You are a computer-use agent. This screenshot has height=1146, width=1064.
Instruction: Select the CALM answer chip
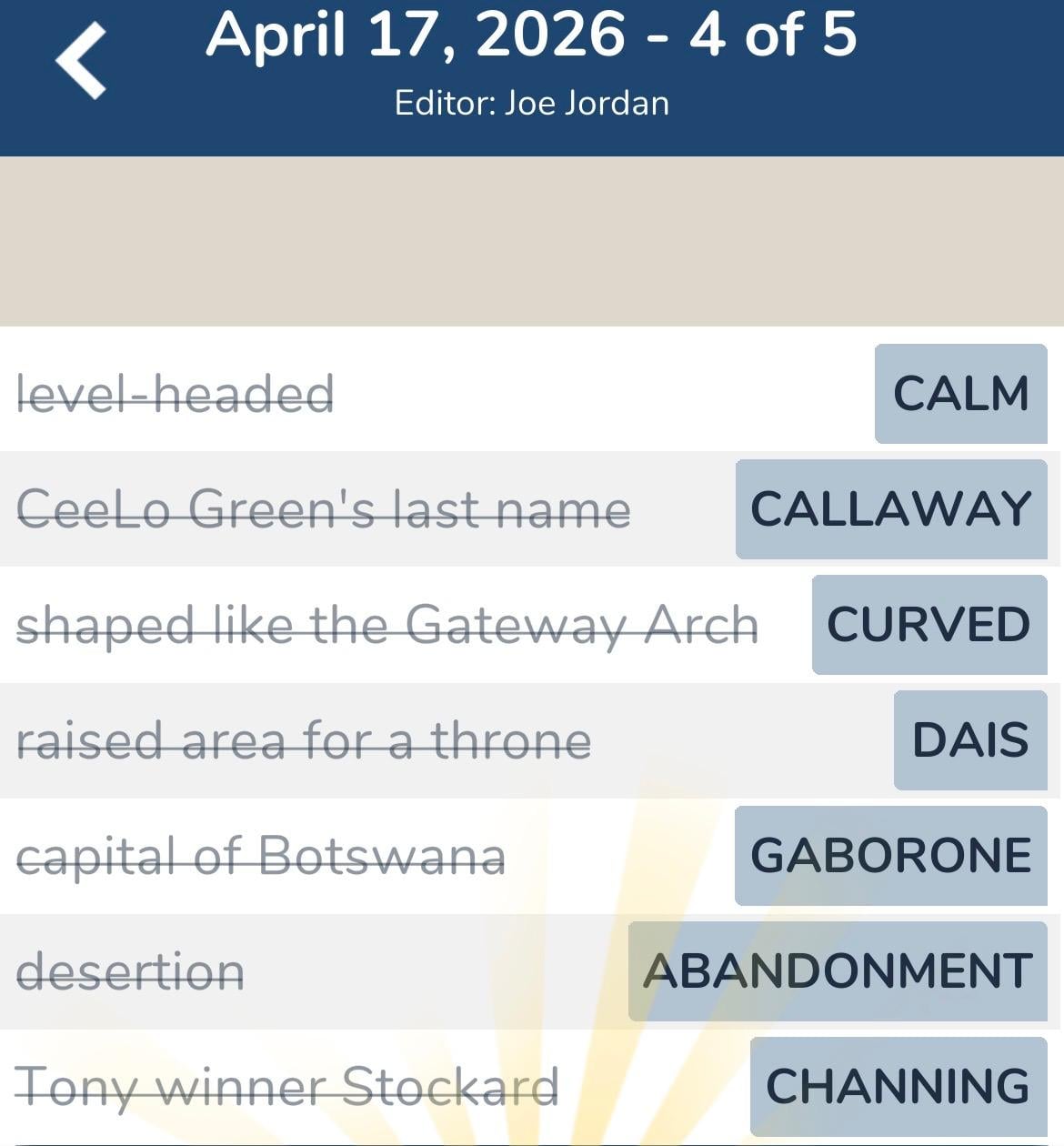[x=960, y=393]
